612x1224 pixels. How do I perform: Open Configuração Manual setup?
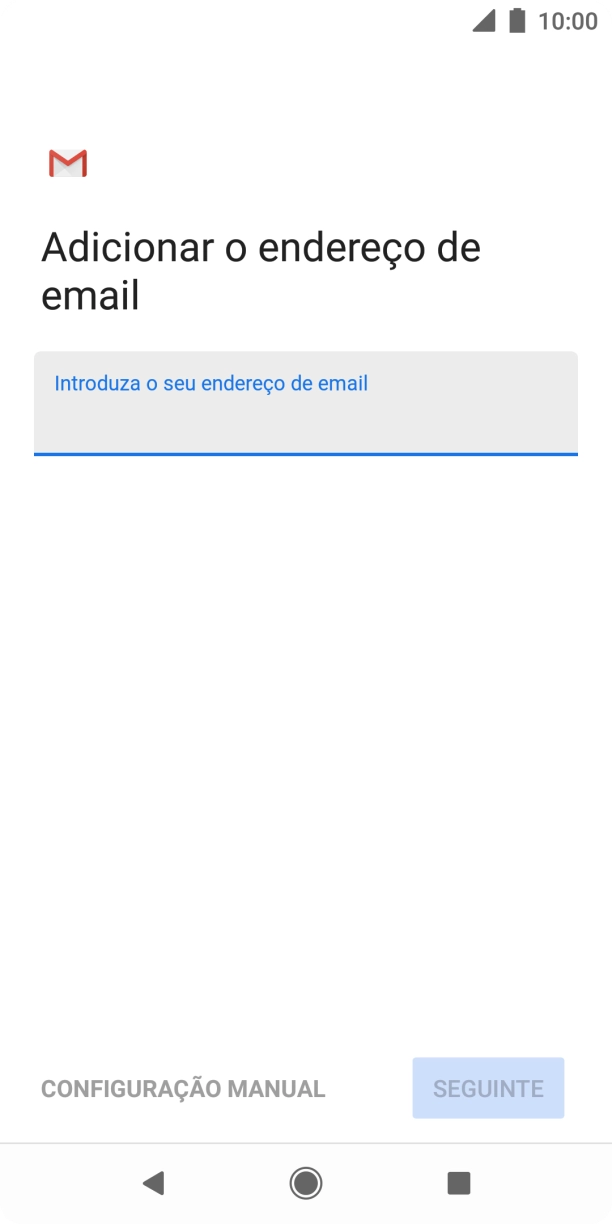[183, 1089]
